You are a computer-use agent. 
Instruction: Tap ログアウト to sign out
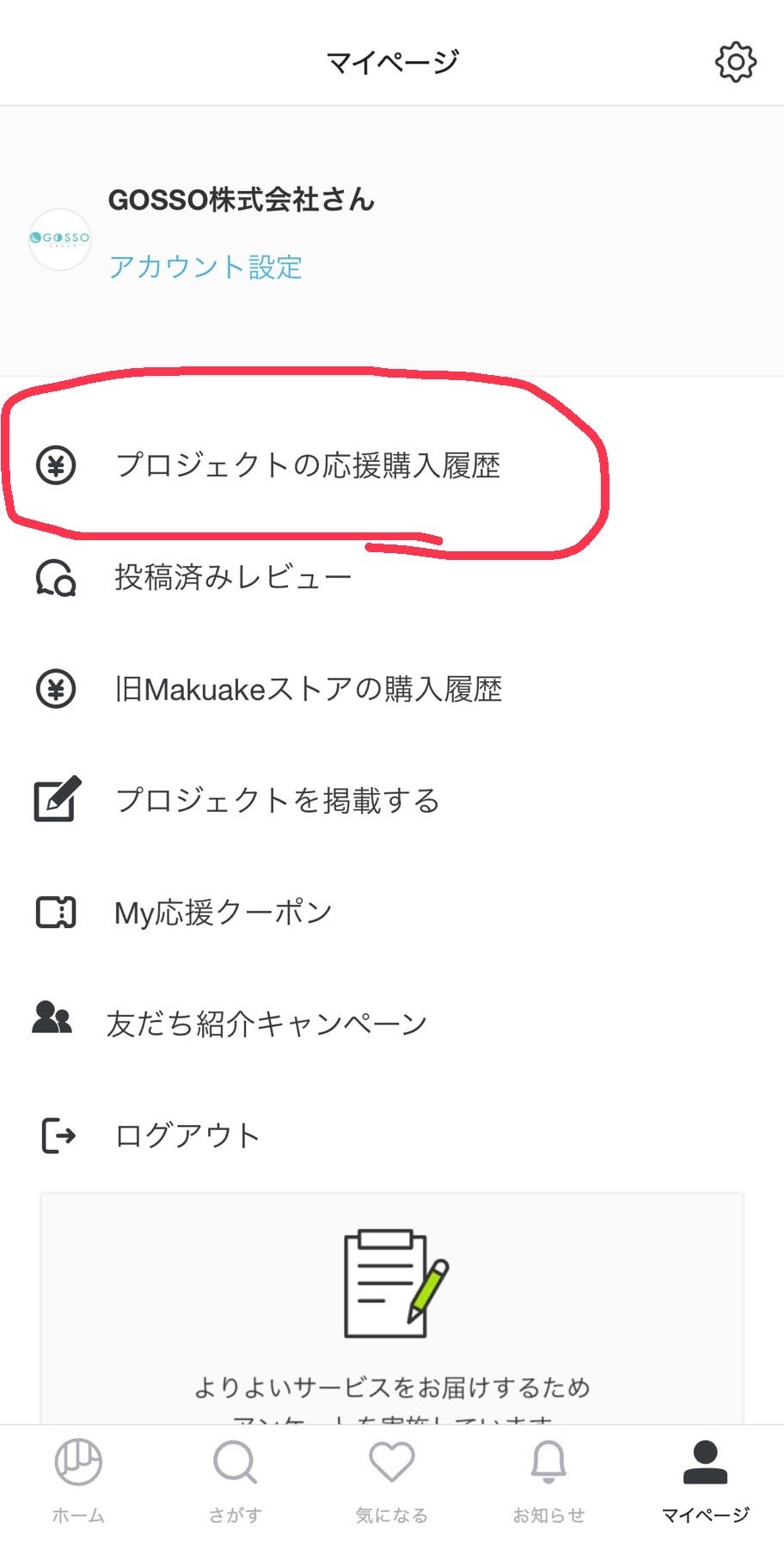pos(392,1135)
